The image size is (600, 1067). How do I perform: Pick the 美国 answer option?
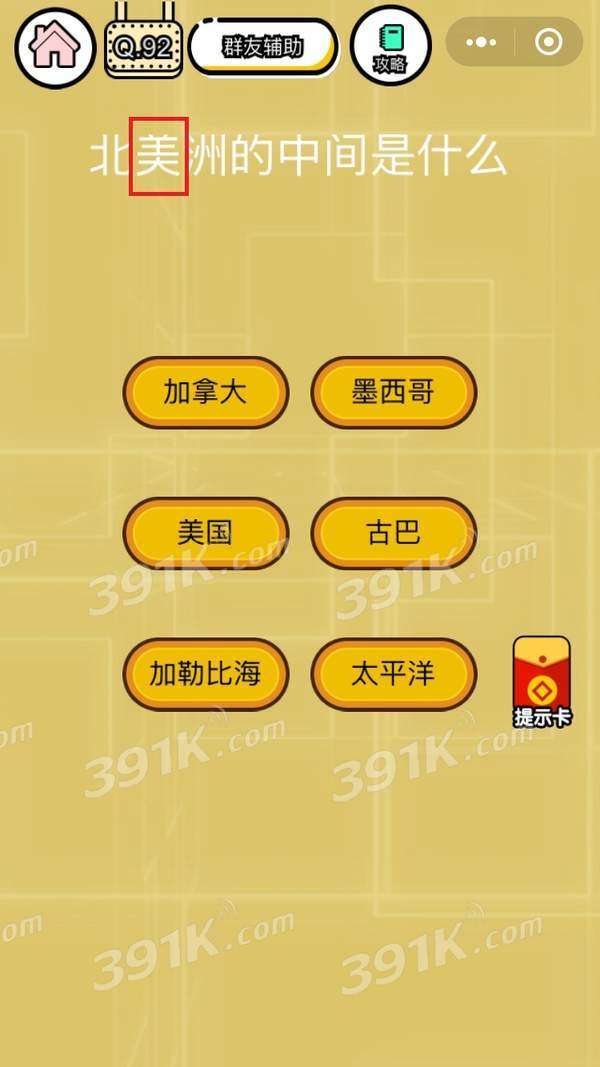(x=205, y=533)
